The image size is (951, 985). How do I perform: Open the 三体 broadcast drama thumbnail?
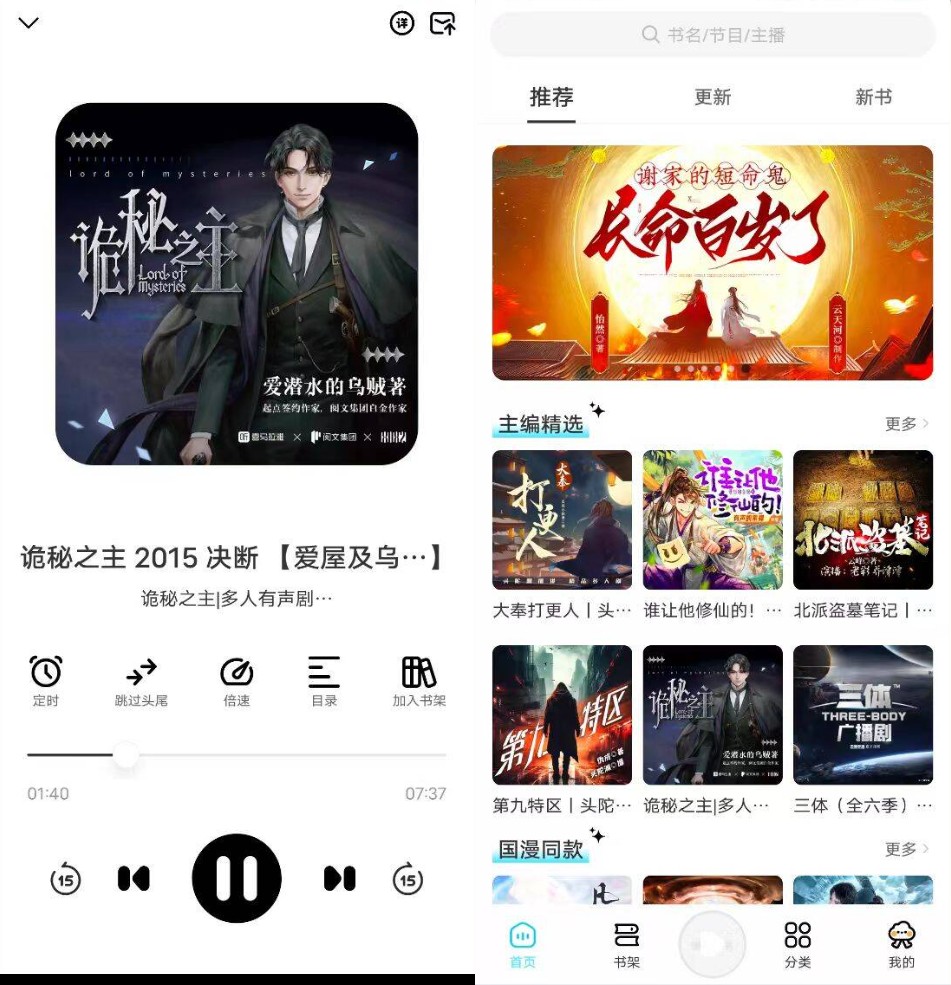coord(863,712)
